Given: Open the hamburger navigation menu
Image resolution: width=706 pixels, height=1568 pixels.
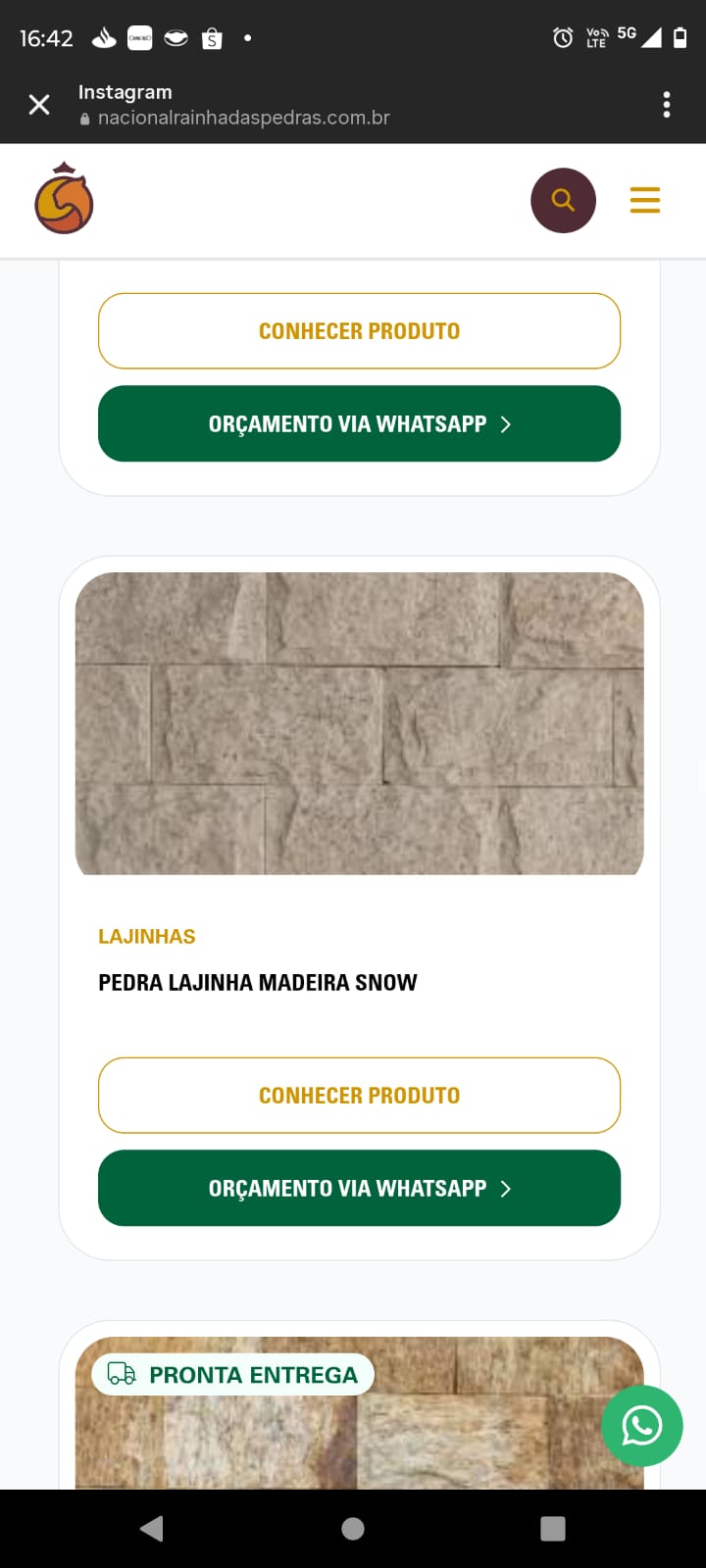Looking at the screenshot, I should coord(644,200).
